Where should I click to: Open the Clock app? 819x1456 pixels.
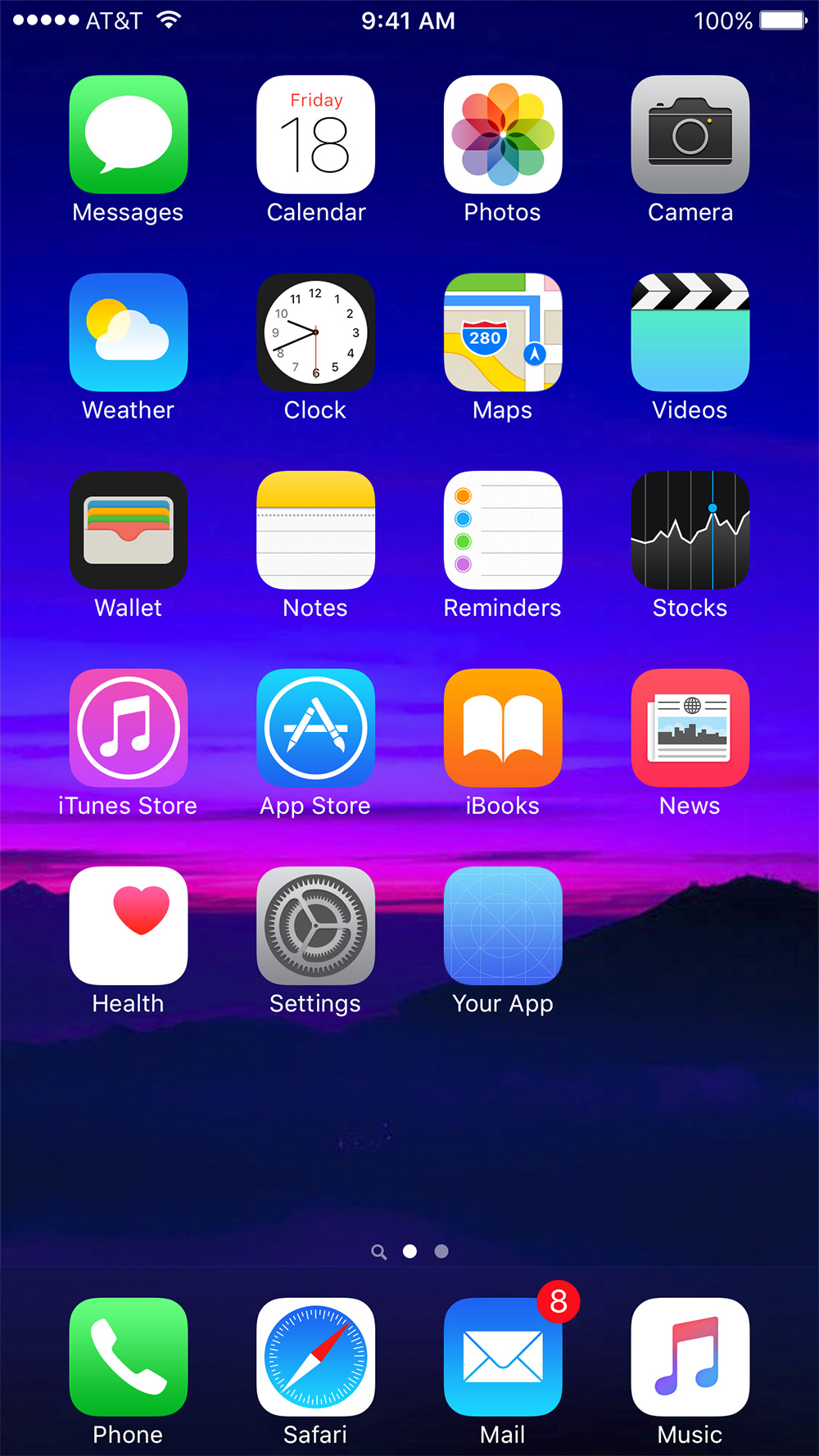(x=315, y=332)
